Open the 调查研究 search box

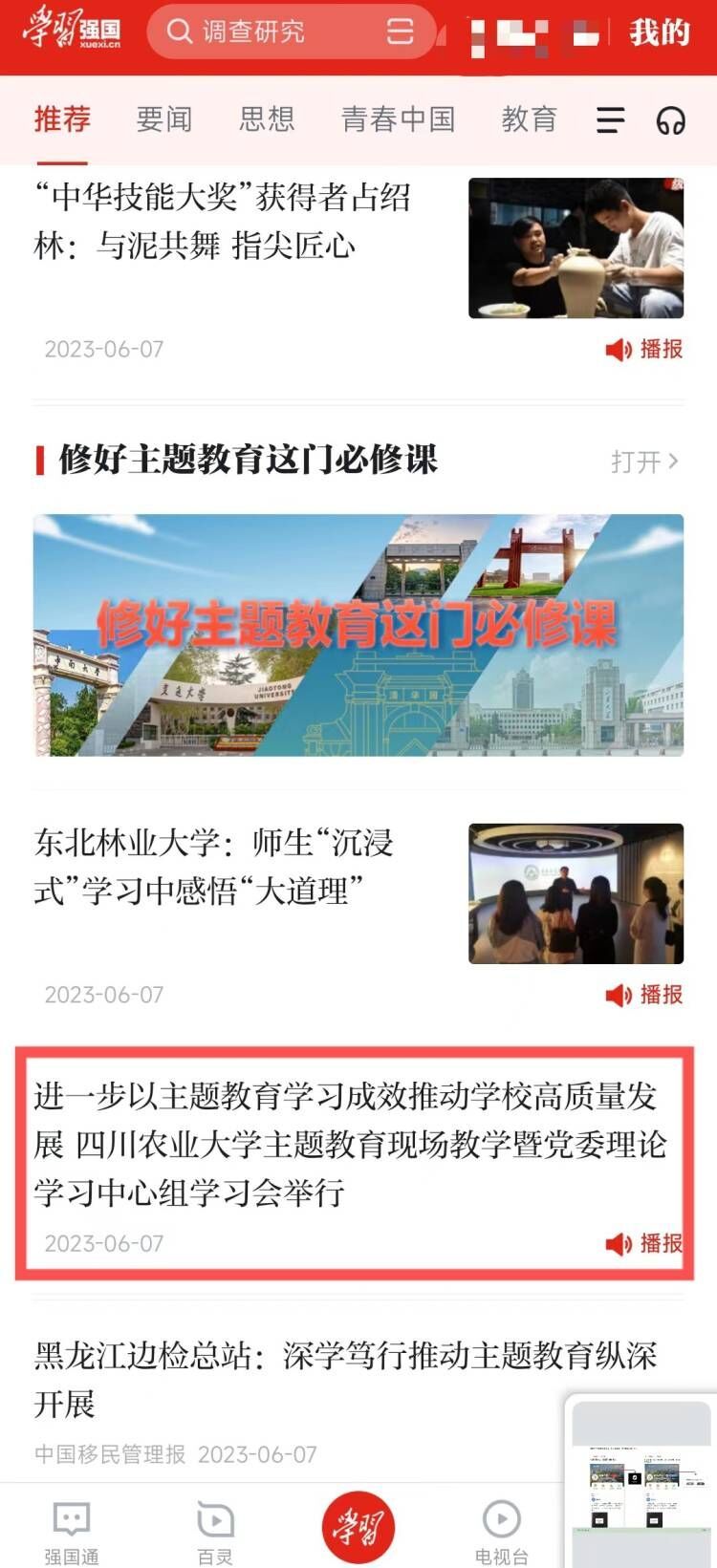pos(268,32)
